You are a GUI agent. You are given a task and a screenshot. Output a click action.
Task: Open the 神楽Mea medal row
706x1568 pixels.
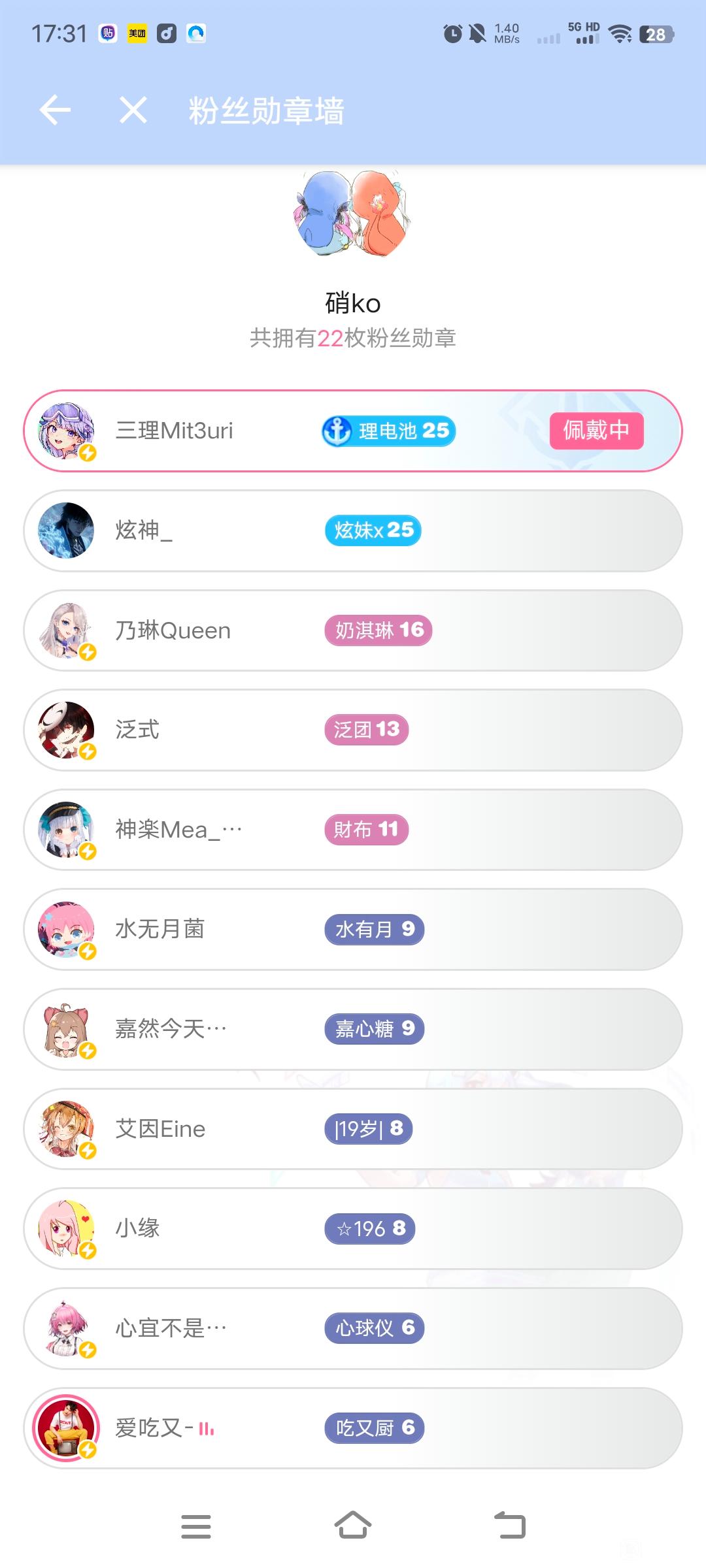353,830
